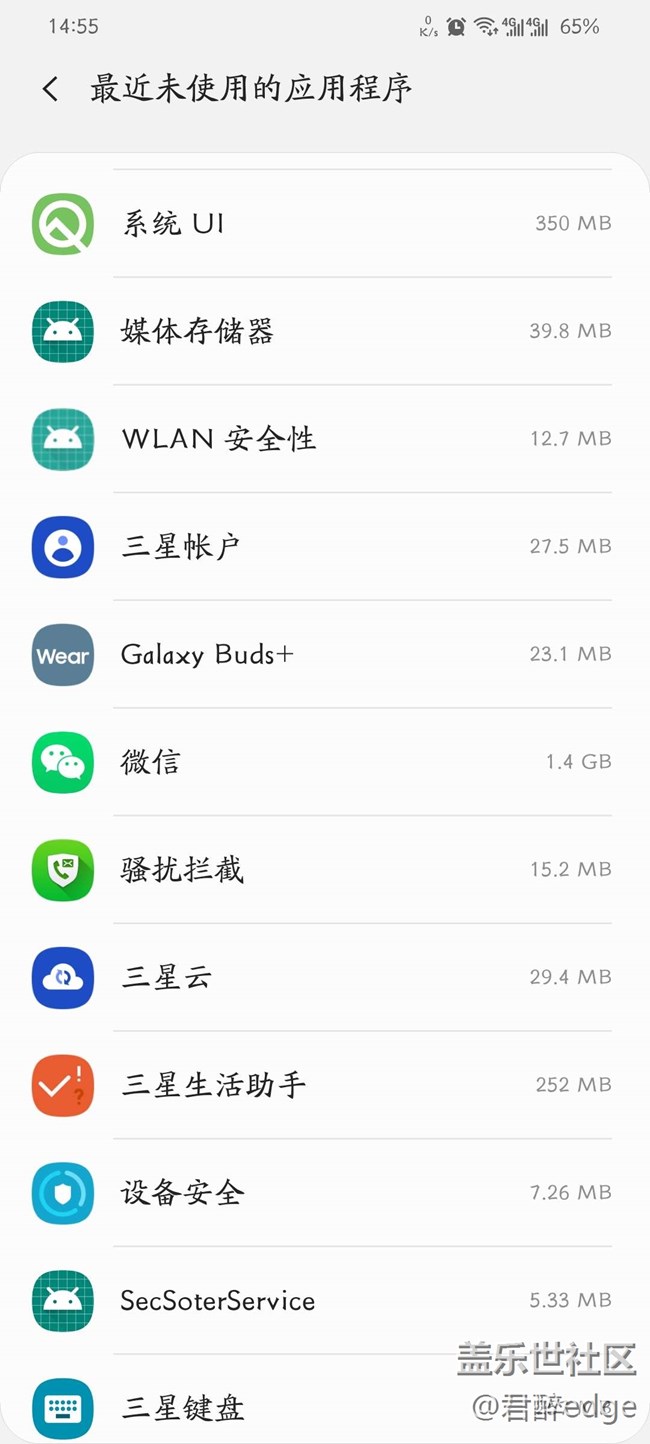Go back from 最近未使用的应用程序
The width and height of the screenshot is (650, 1444).
(x=50, y=89)
